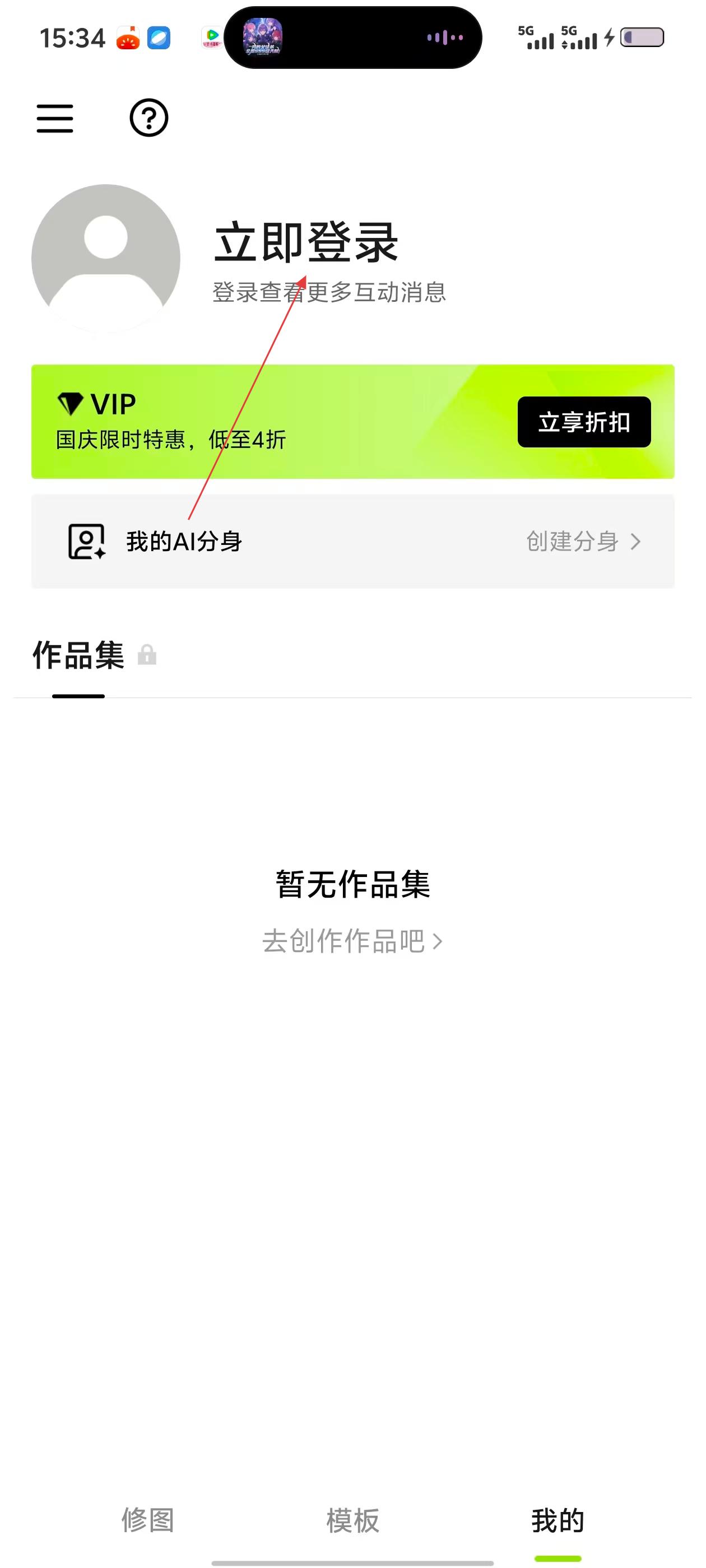706x1568 pixels.
Task: Switch to the 模板 tab
Action: pyautogui.click(x=352, y=1520)
